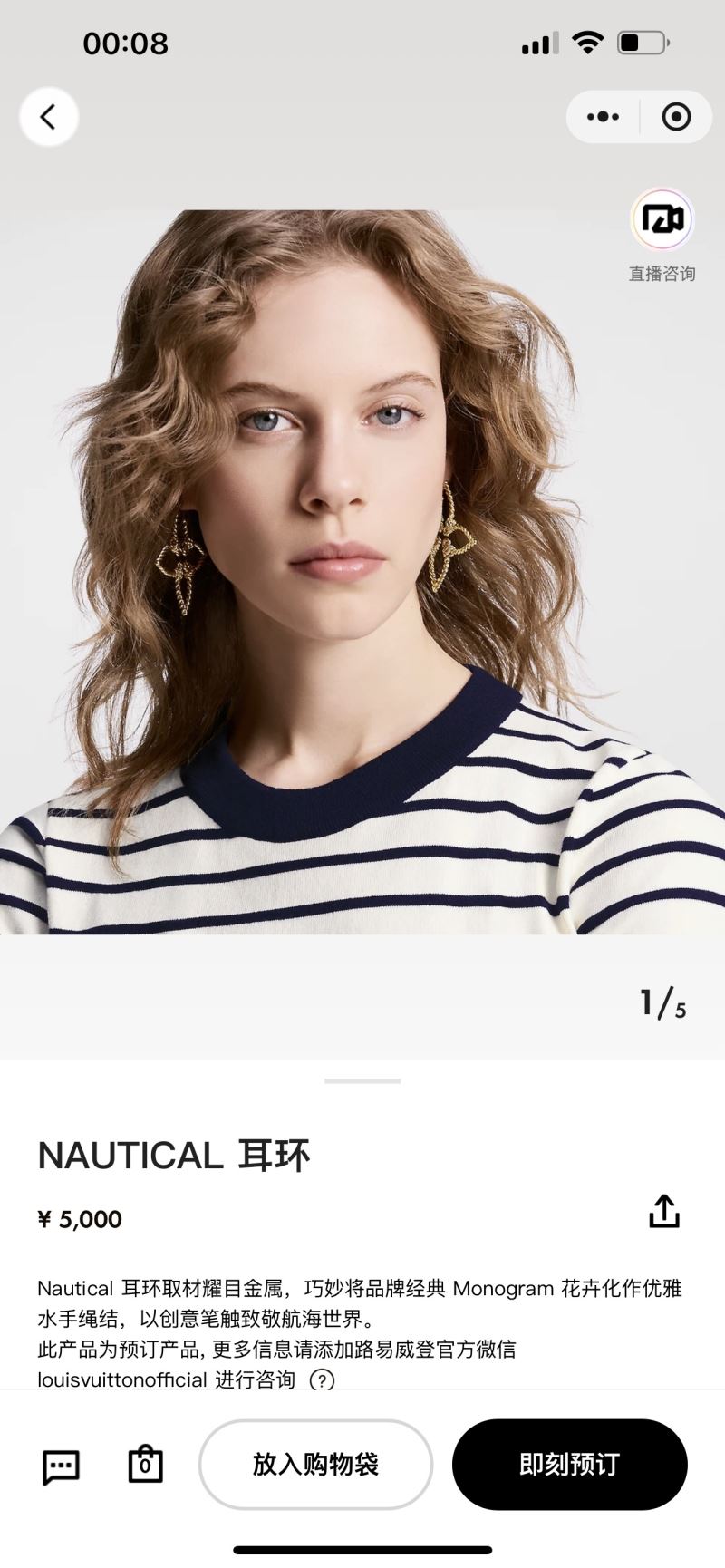This screenshot has width=725, height=1568.
Task: Toggle cellular signal bars in status bar
Action: point(540,42)
